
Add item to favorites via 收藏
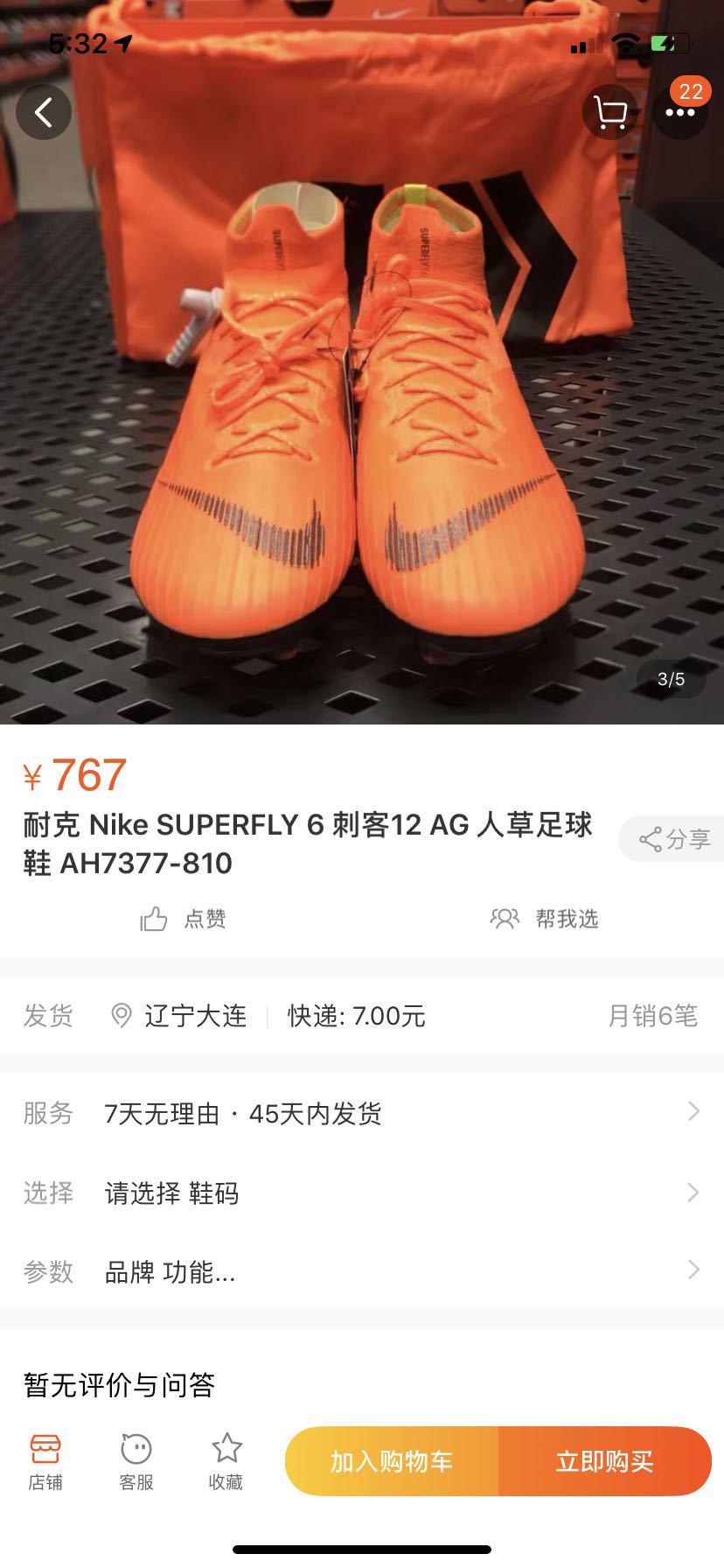click(x=226, y=1461)
